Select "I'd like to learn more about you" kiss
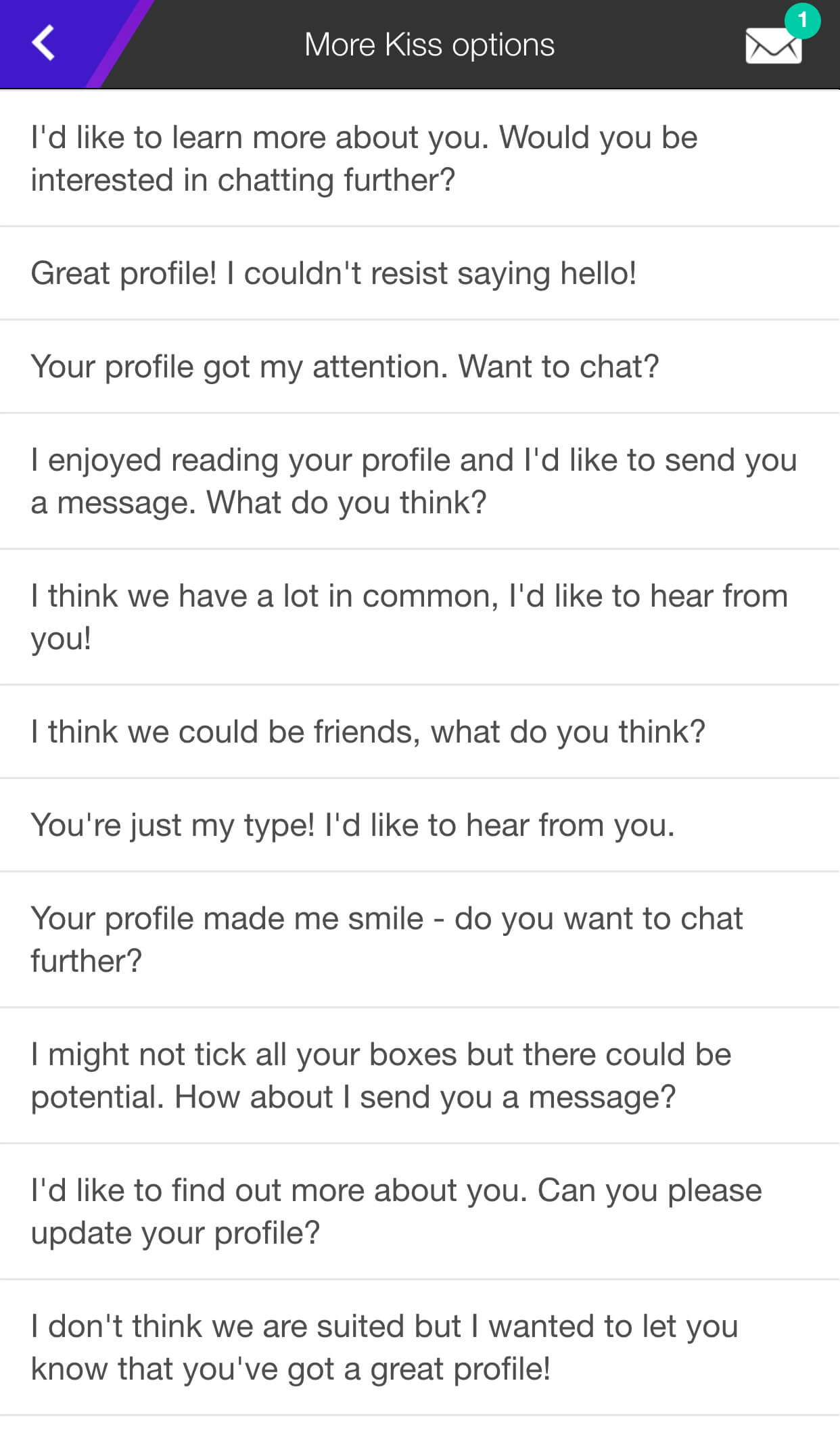This screenshot has height=1452, width=840. pos(364,158)
